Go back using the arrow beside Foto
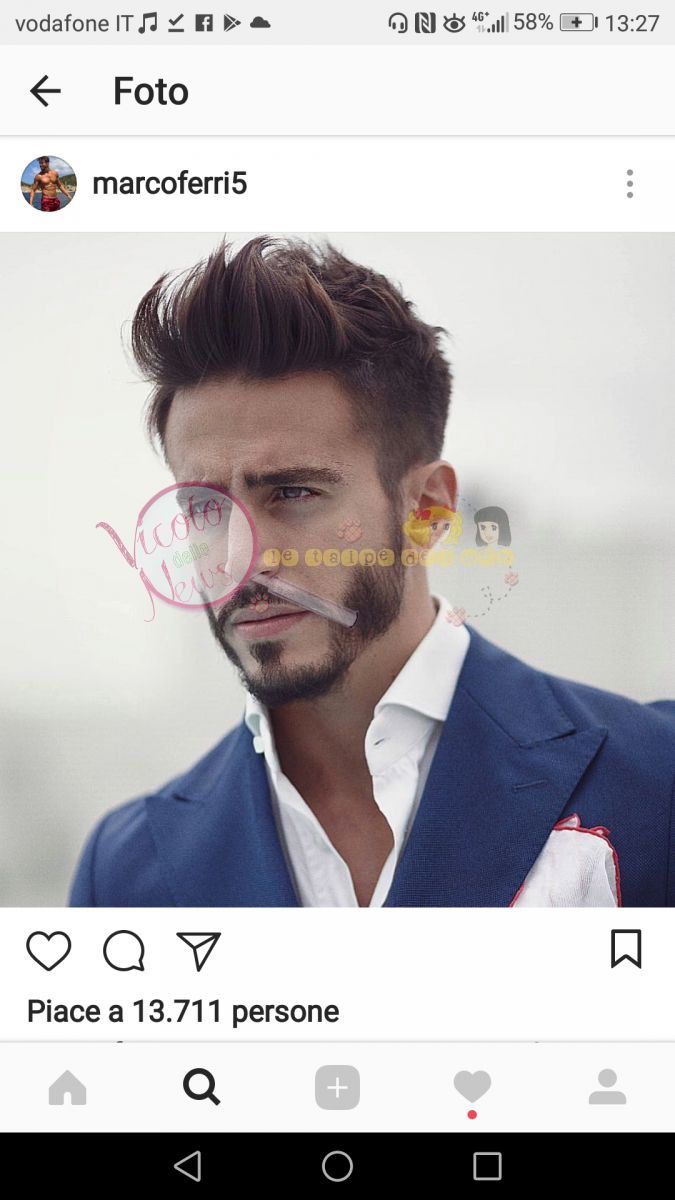The width and height of the screenshot is (675, 1200). [x=45, y=91]
